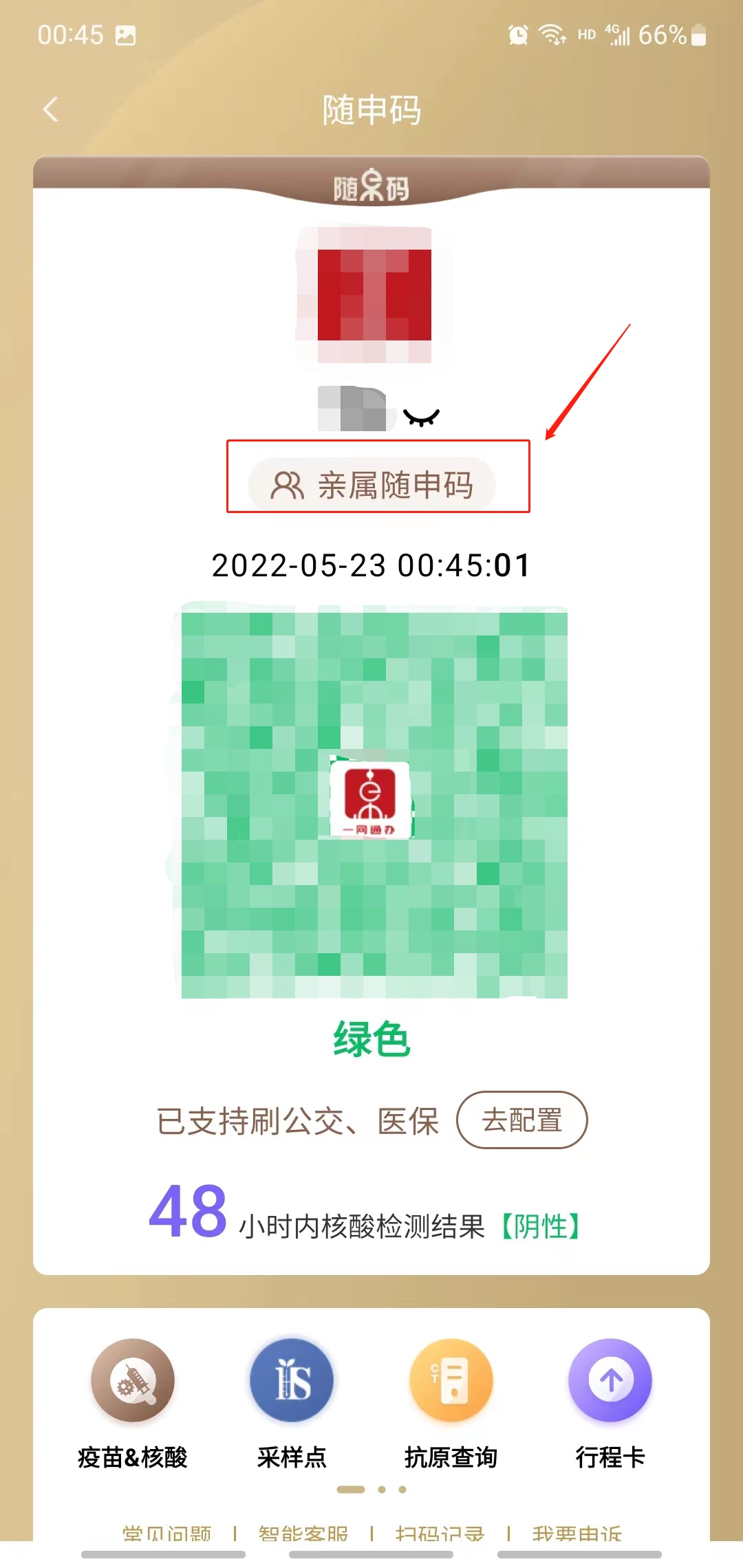Open the 亲属随申码 family code

tap(372, 484)
